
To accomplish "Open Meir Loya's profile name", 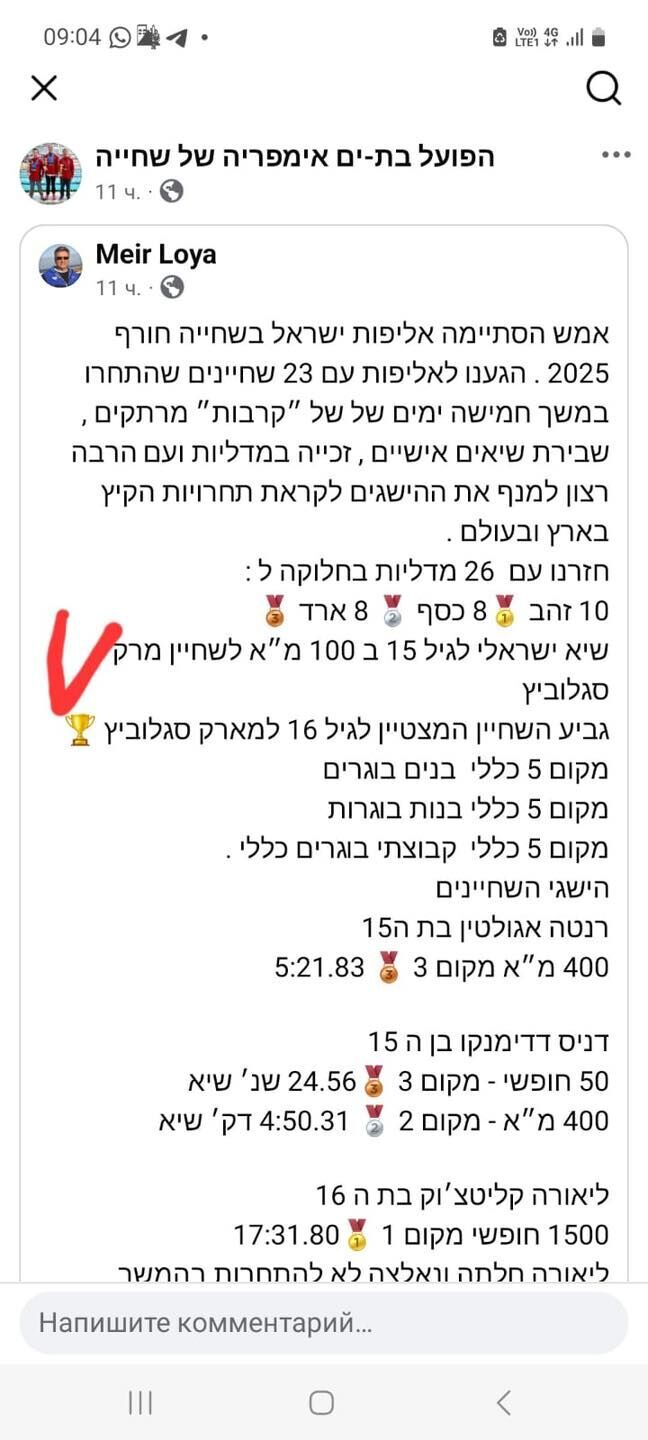I will pos(155,254).
